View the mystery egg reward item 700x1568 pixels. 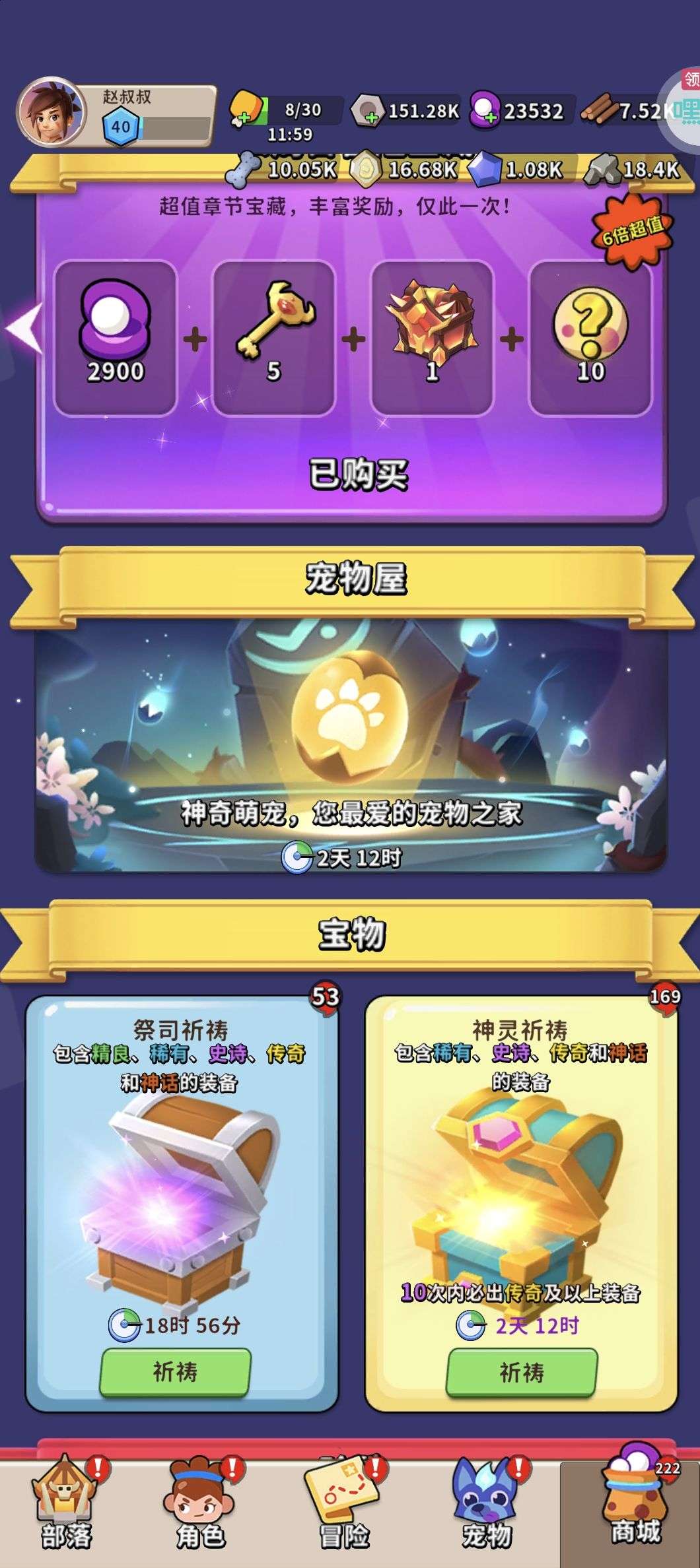tap(590, 338)
